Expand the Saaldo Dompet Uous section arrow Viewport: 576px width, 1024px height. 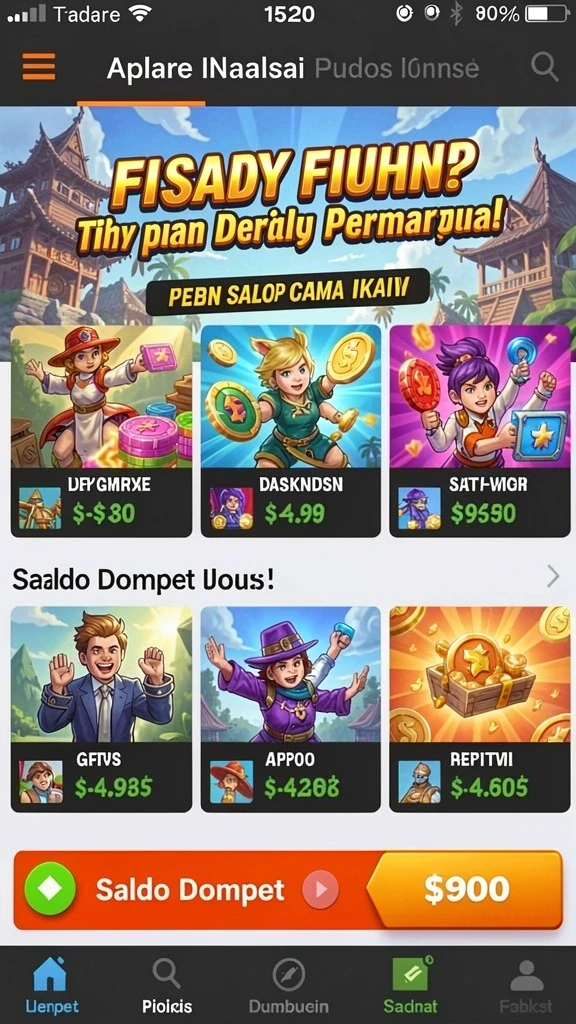pos(552,576)
